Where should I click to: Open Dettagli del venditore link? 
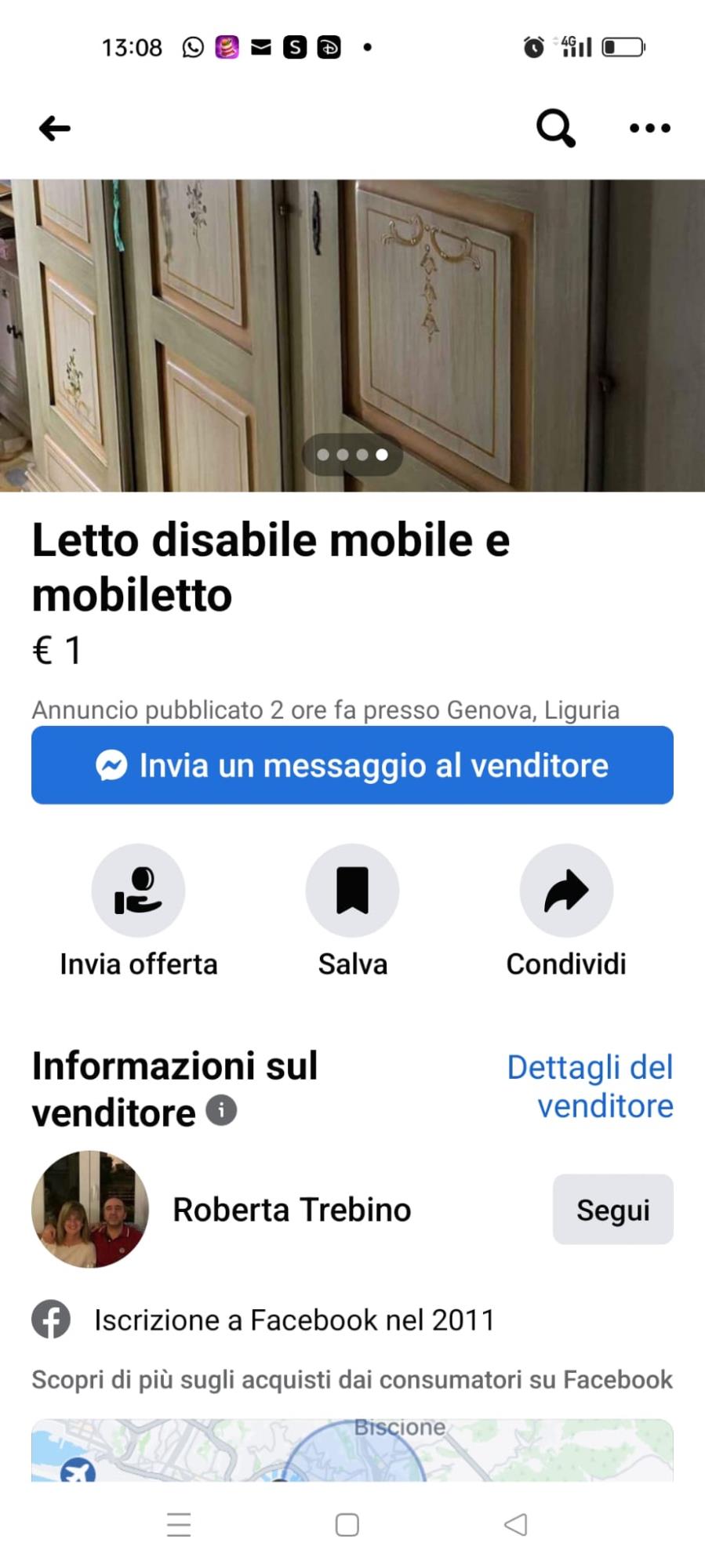pos(590,1087)
